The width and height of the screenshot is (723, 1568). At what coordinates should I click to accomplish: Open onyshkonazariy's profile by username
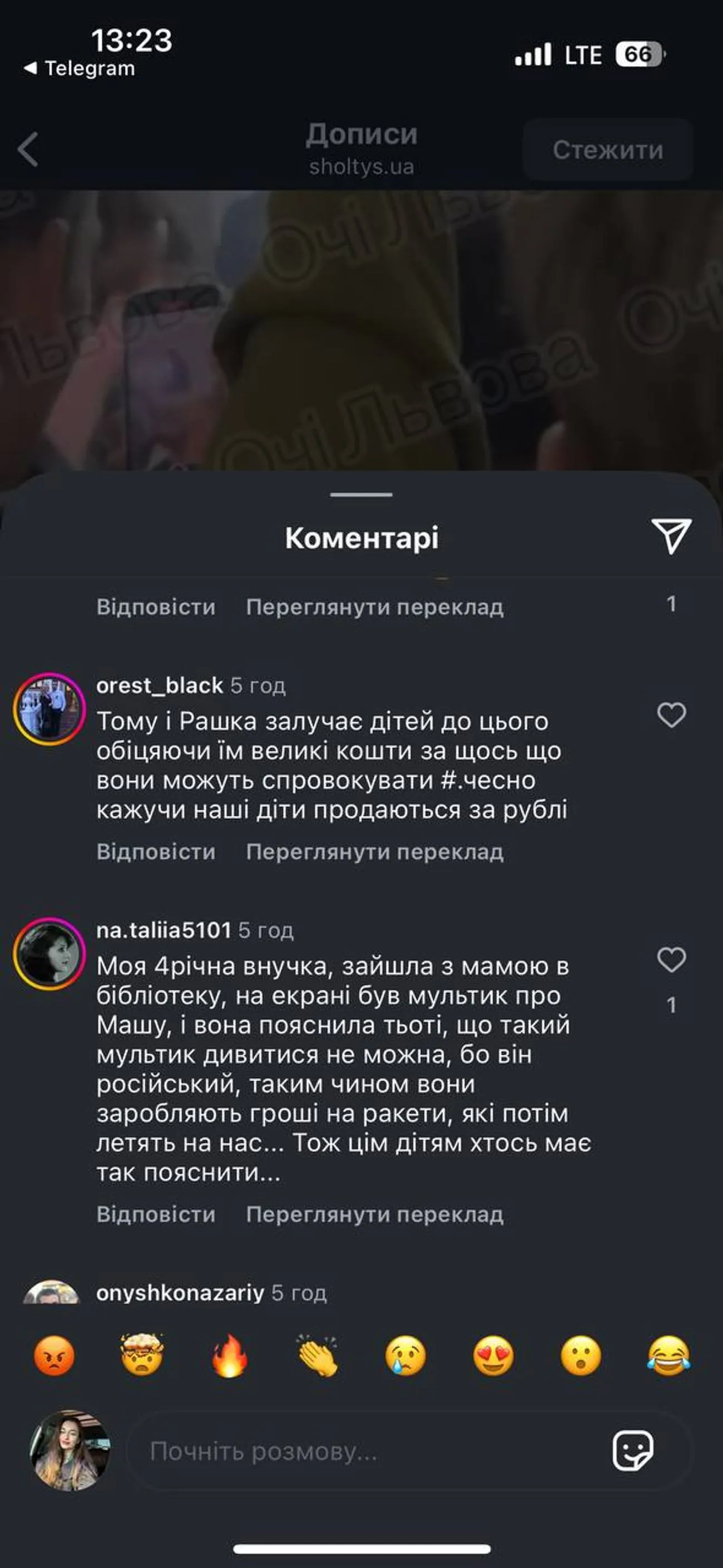pos(180,1292)
